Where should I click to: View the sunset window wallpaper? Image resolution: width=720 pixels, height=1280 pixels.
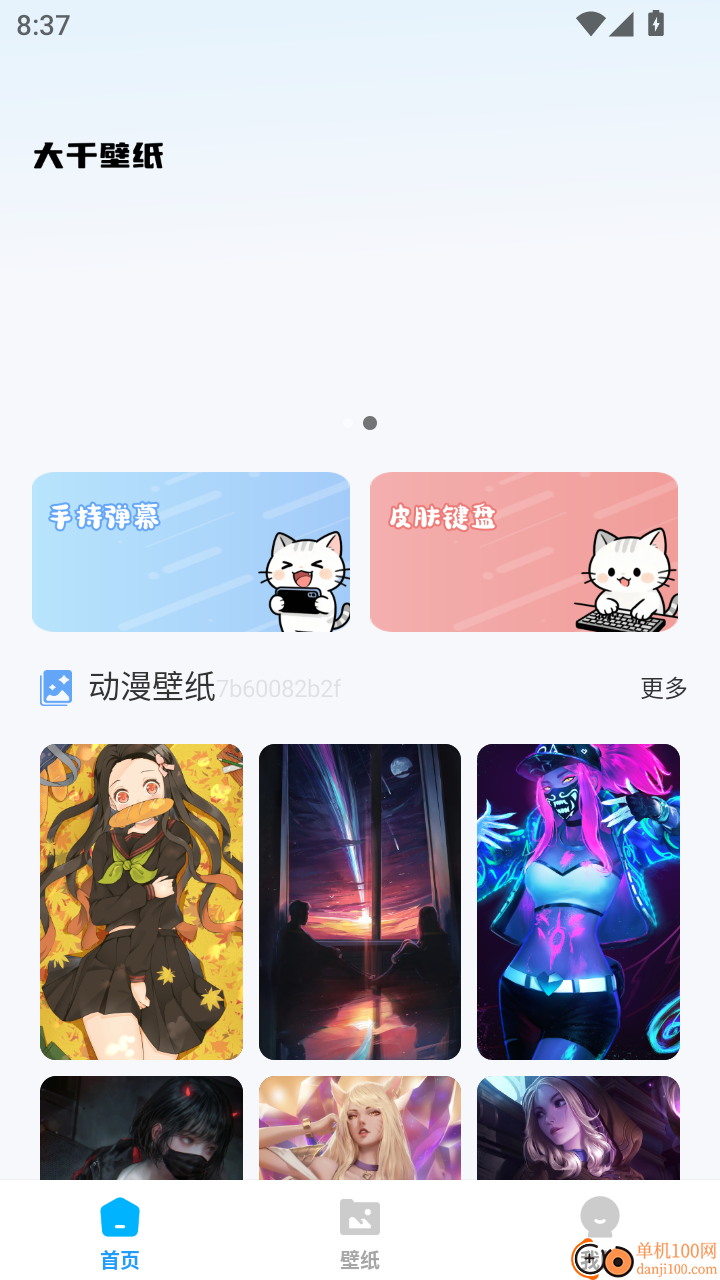(359, 900)
